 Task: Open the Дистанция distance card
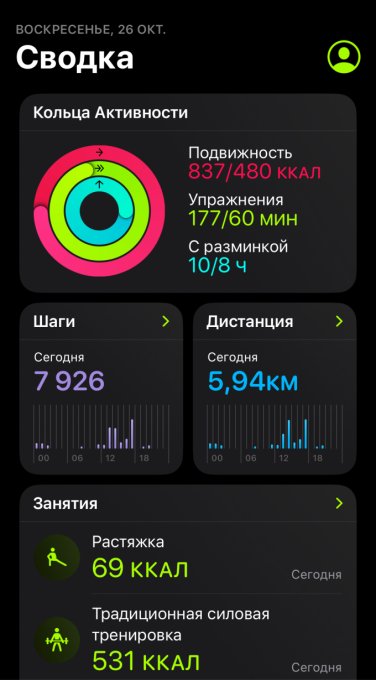(275, 389)
